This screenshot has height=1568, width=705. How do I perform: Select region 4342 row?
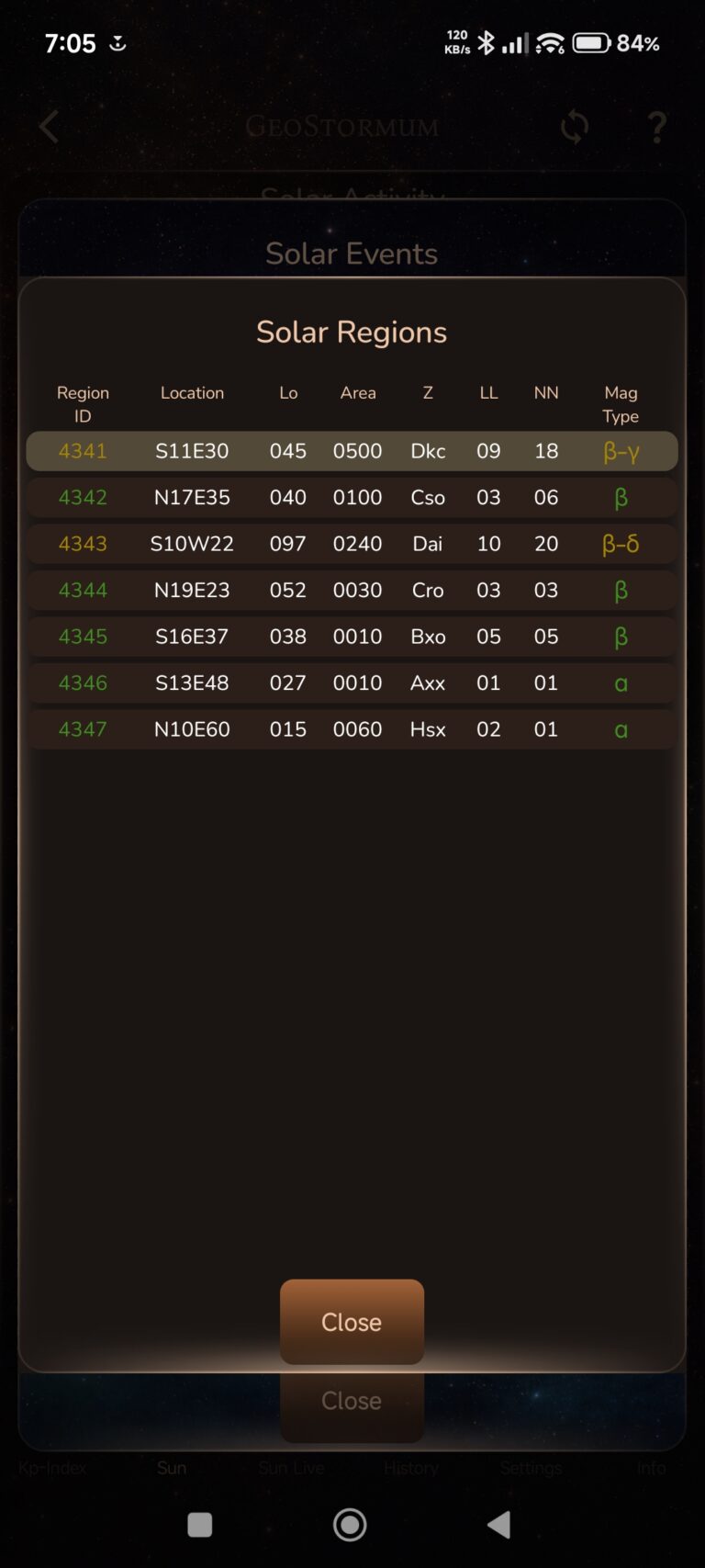click(352, 497)
